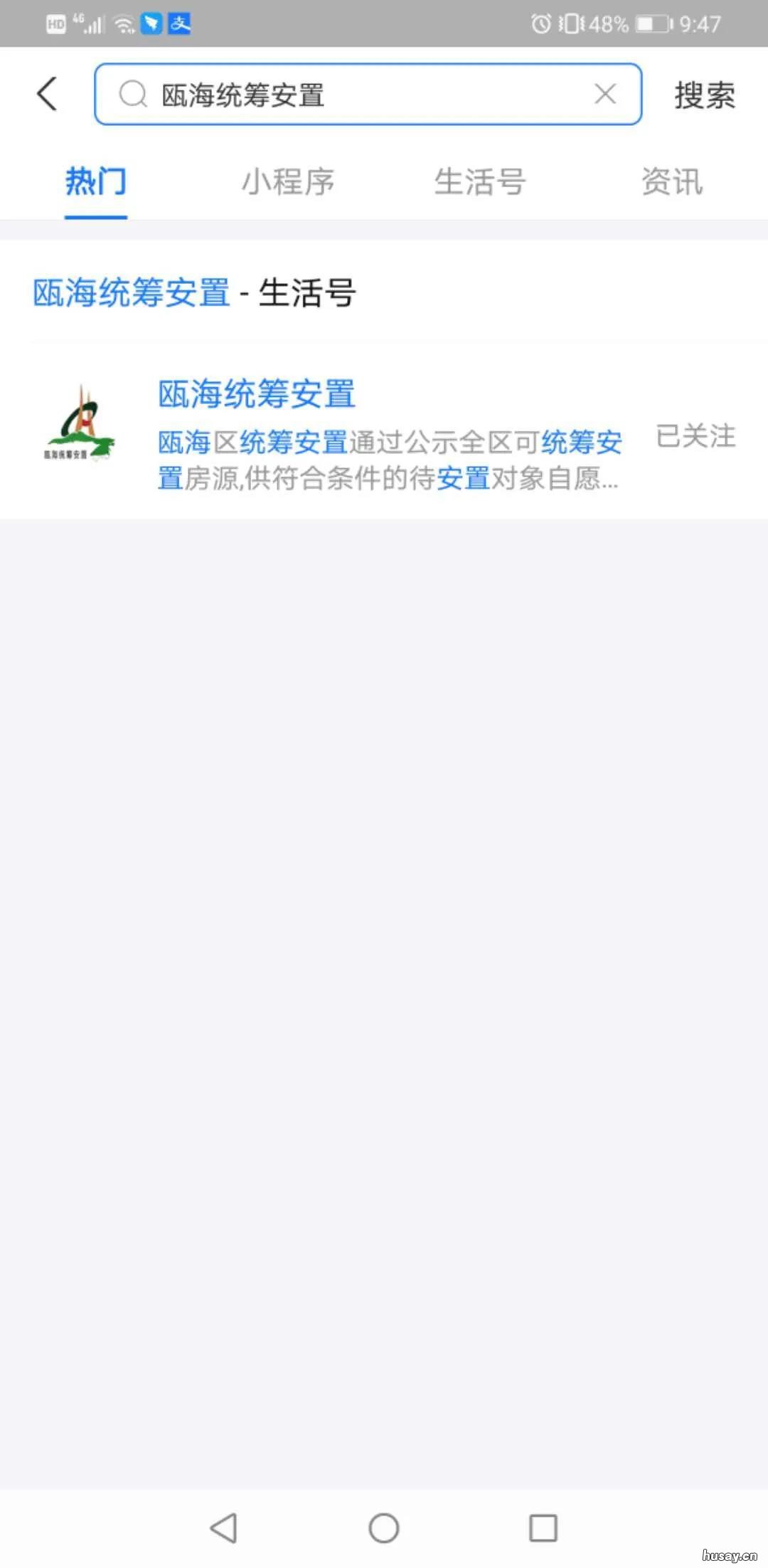Stay on the 热门 tab
This screenshot has height=1568, width=768.
point(96,182)
